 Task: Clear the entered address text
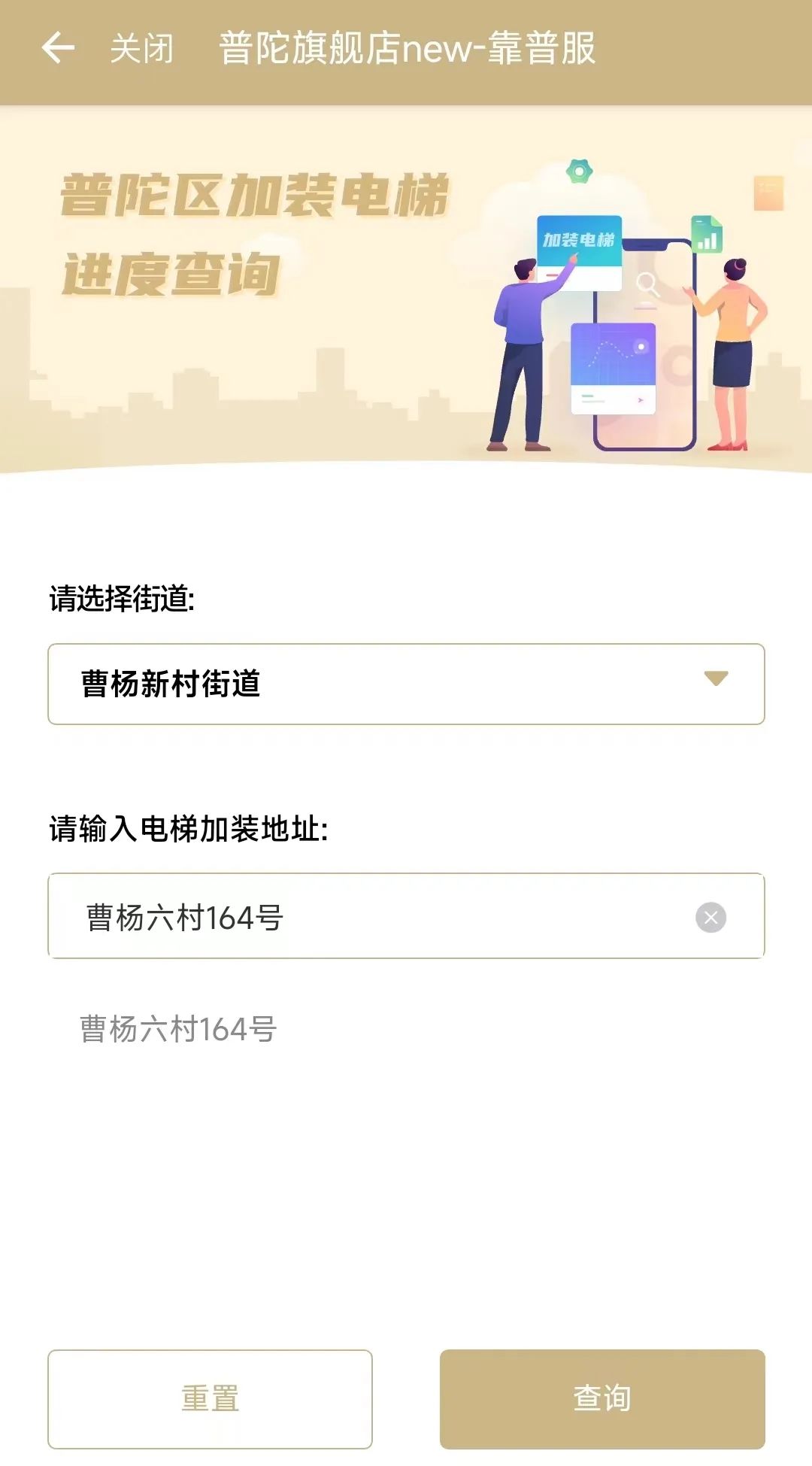coord(710,917)
